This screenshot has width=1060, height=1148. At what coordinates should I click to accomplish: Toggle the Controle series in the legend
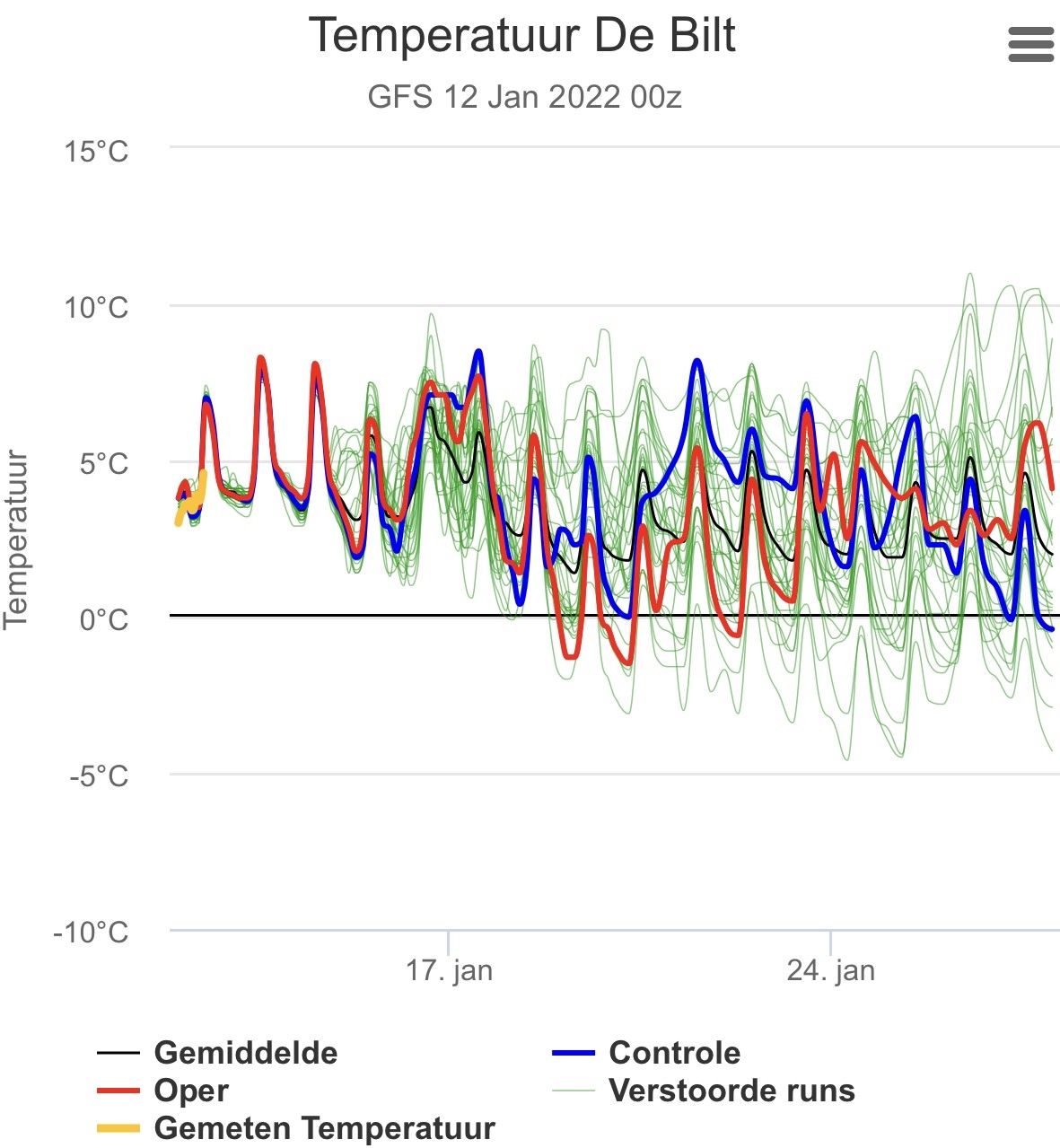coord(646,1053)
